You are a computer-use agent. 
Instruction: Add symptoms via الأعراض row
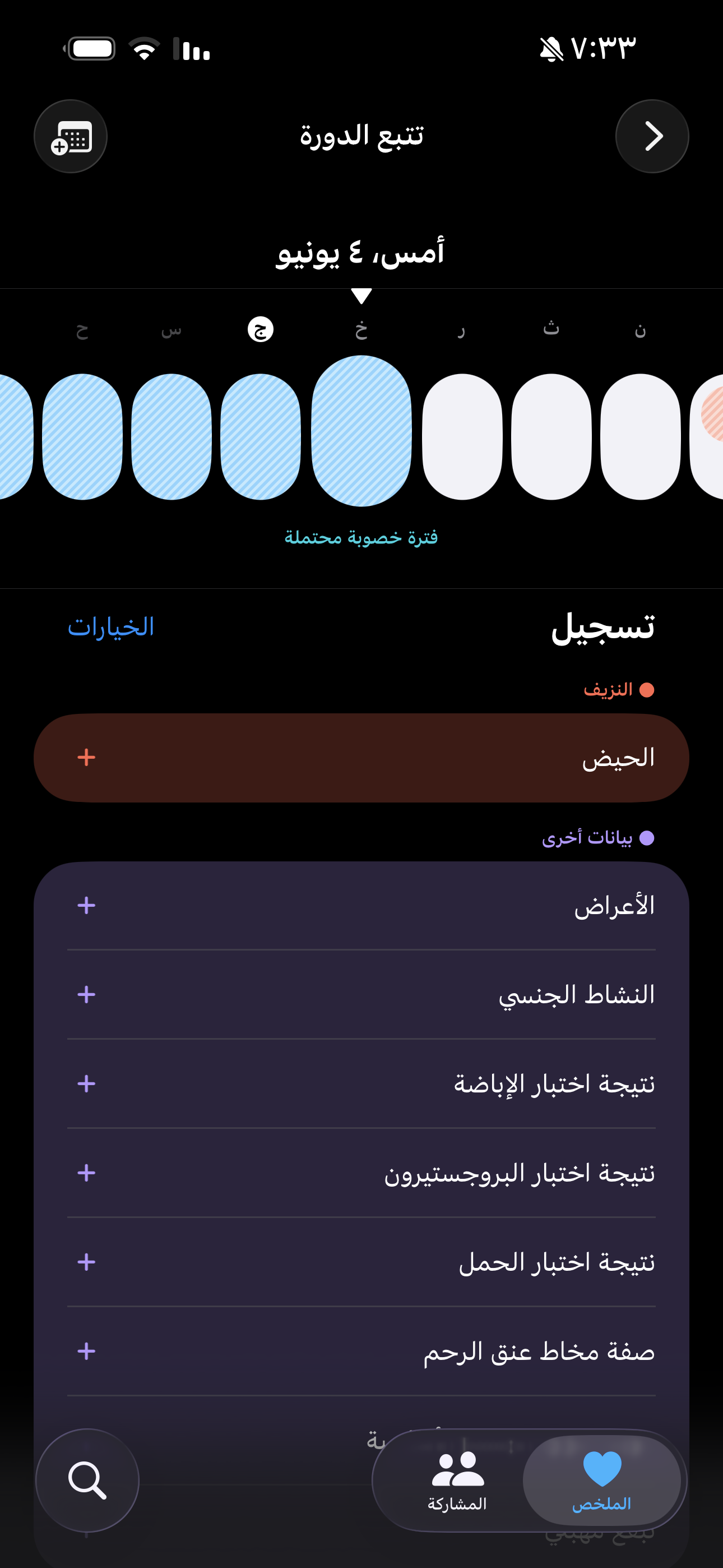click(361, 906)
